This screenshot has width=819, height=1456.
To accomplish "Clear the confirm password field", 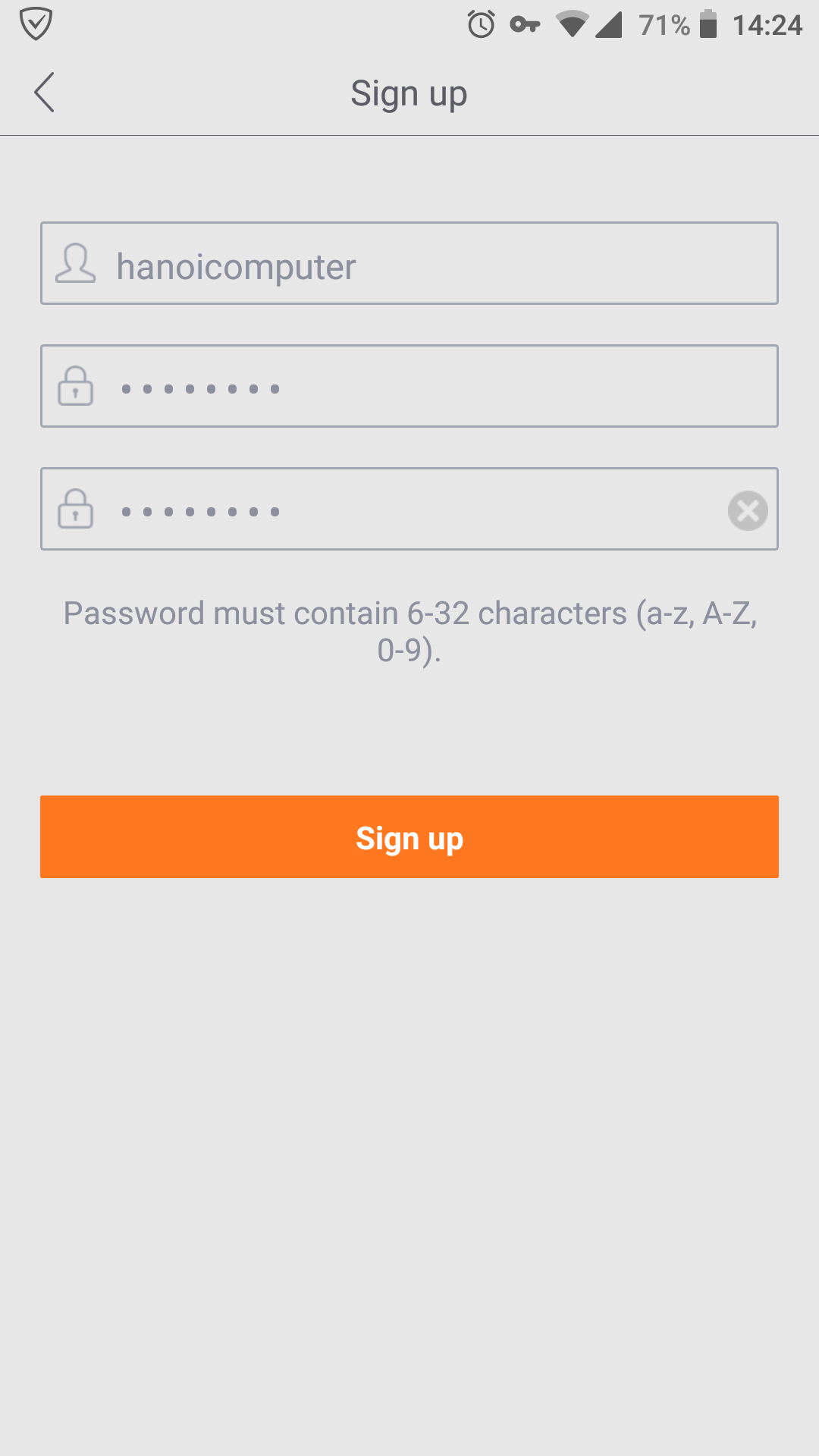I will click(x=748, y=510).
